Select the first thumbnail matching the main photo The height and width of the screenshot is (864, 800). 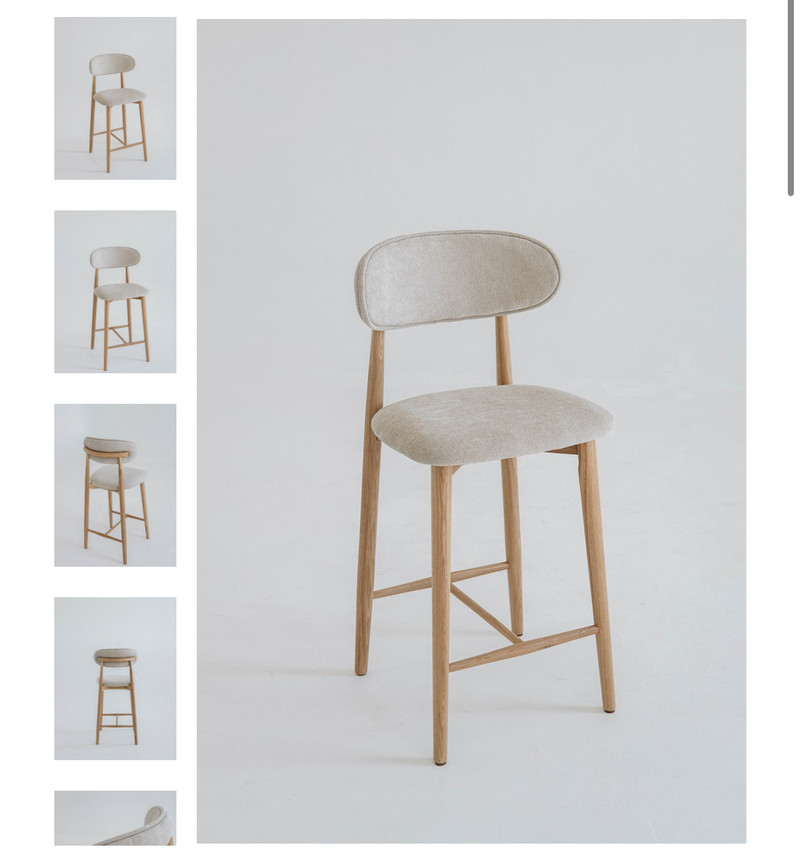pos(115,98)
